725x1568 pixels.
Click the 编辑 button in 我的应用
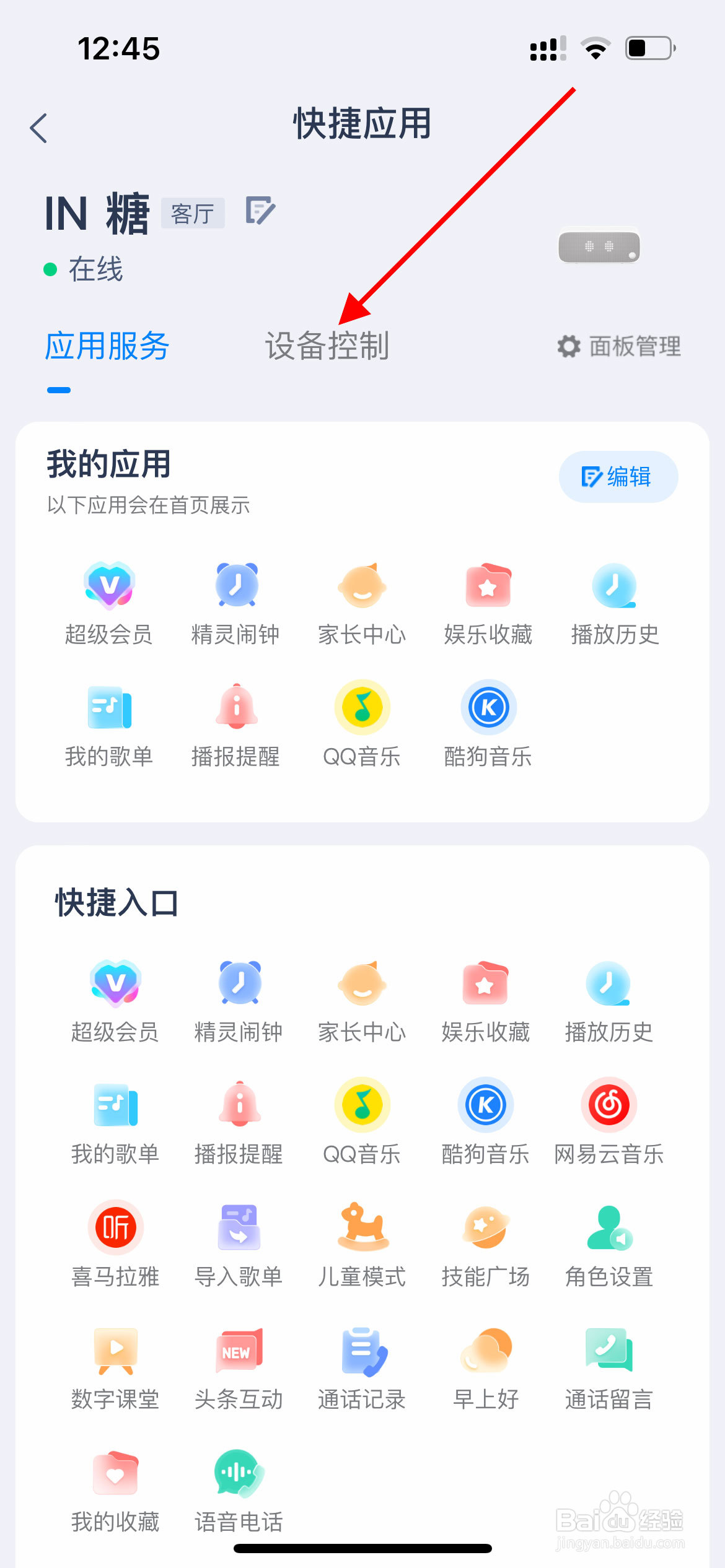pyautogui.click(x=618, y=477)
